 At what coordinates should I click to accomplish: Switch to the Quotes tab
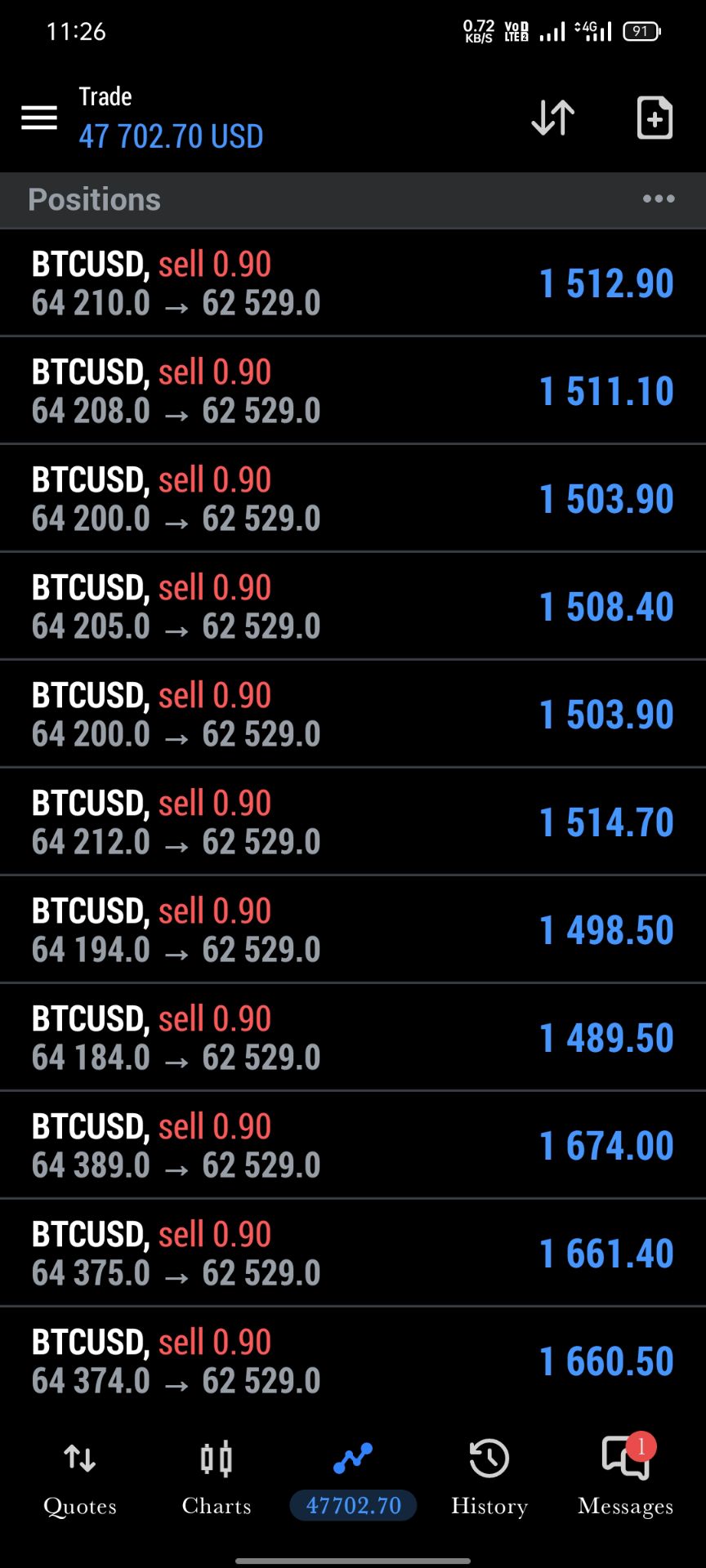point(80,1477)
